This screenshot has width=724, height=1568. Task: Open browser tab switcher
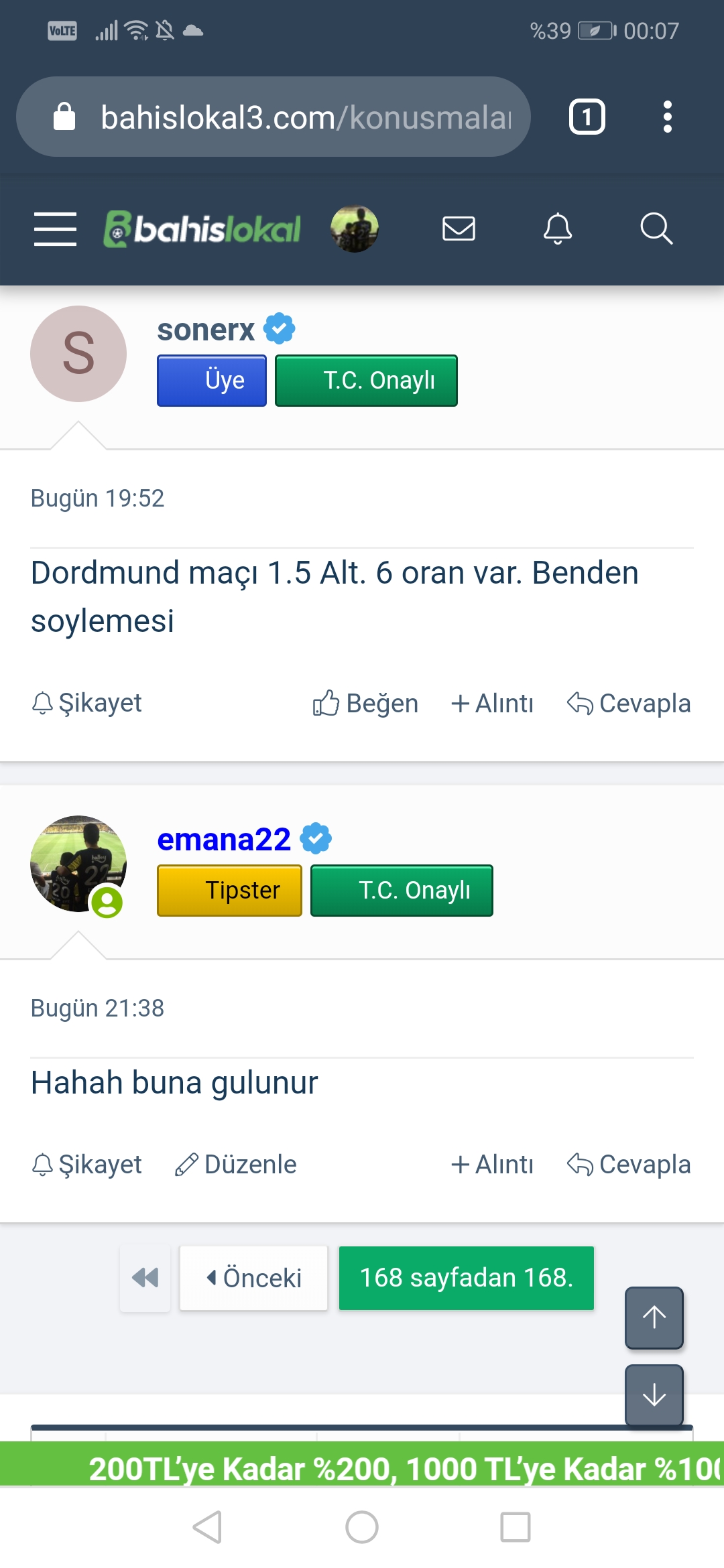click(x=587, y=117)
